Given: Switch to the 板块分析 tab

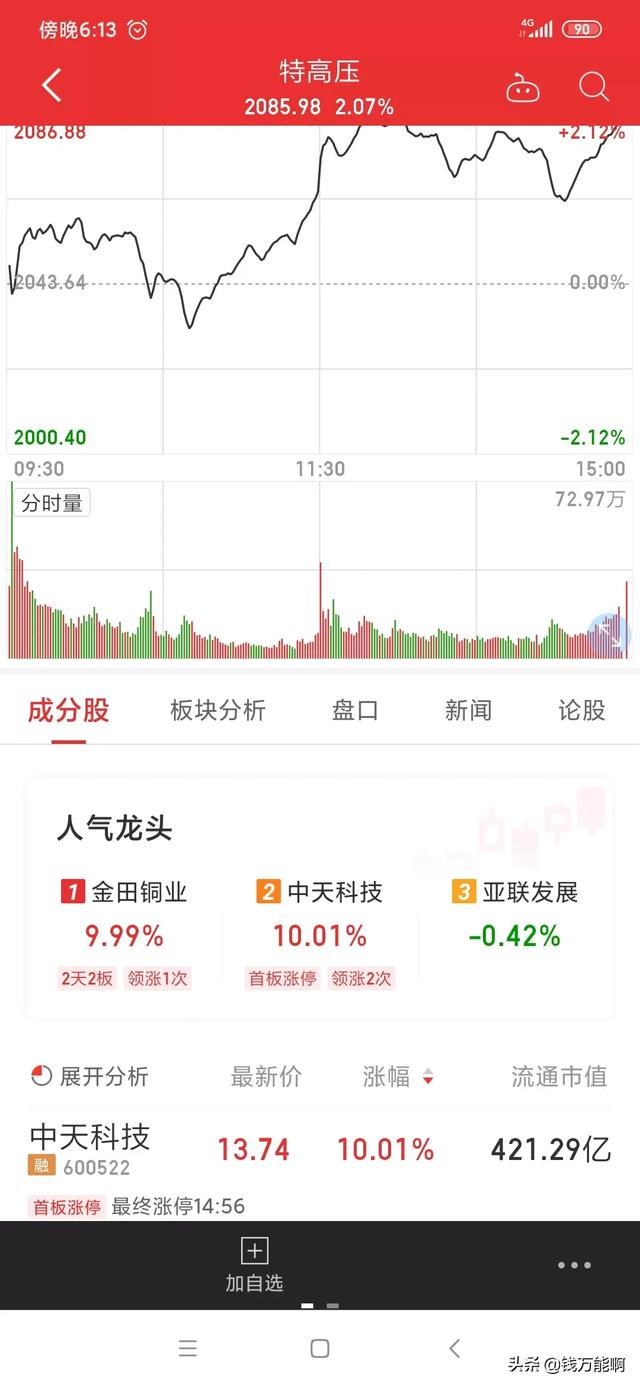Looking at the screenshot, I should [218, 711].
